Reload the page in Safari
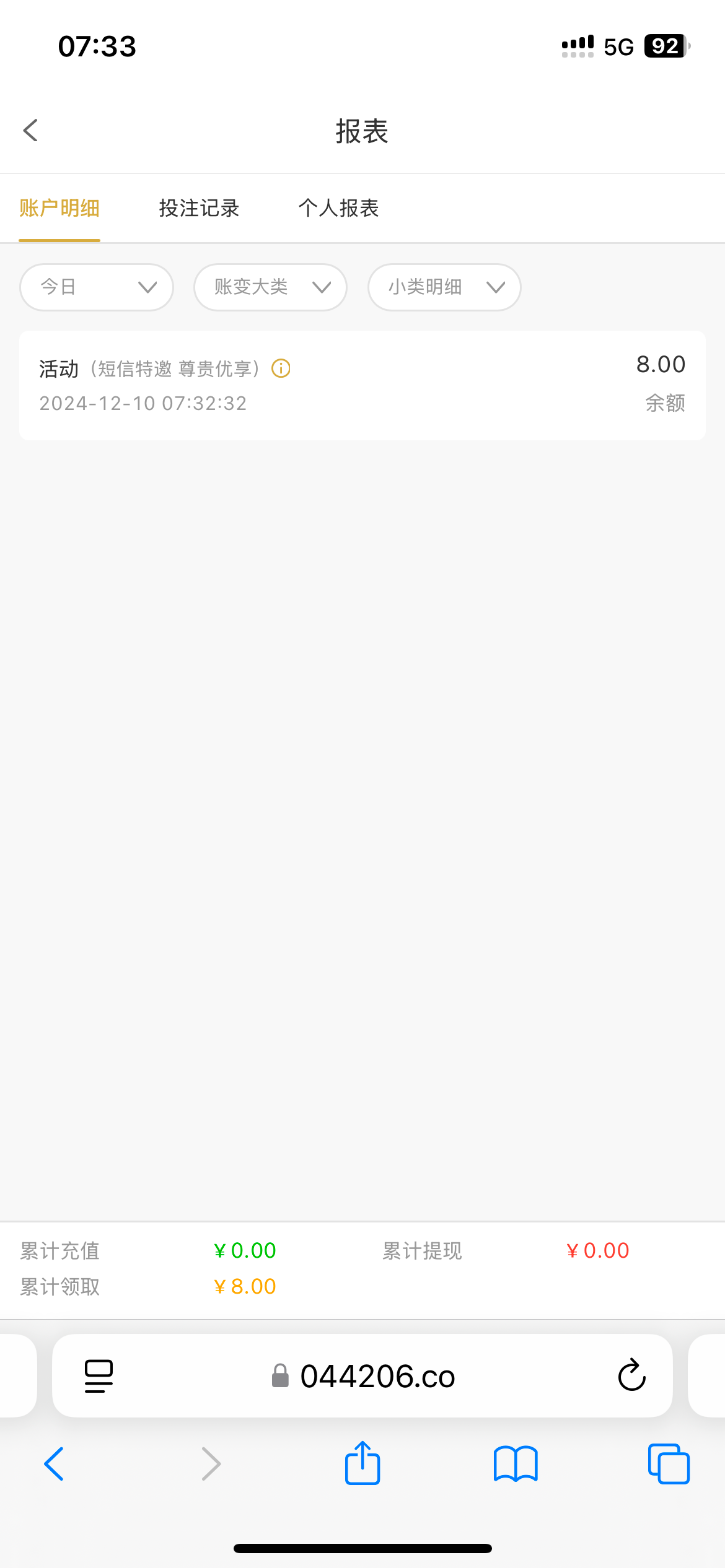Viewport: 725px width, 1568px height. click(x=631, y=1375)
